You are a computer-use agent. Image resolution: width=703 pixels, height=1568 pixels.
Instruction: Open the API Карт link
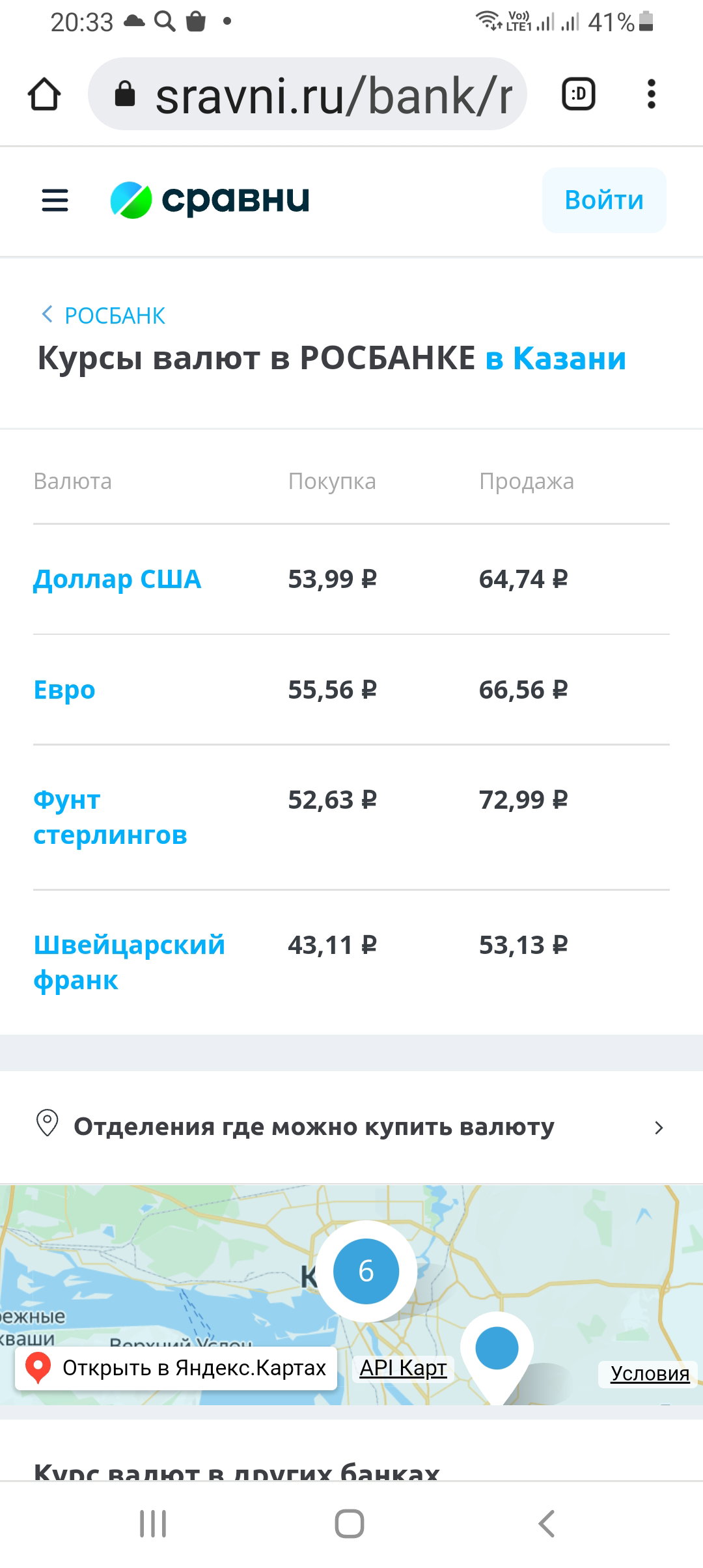click(403, 1368)
